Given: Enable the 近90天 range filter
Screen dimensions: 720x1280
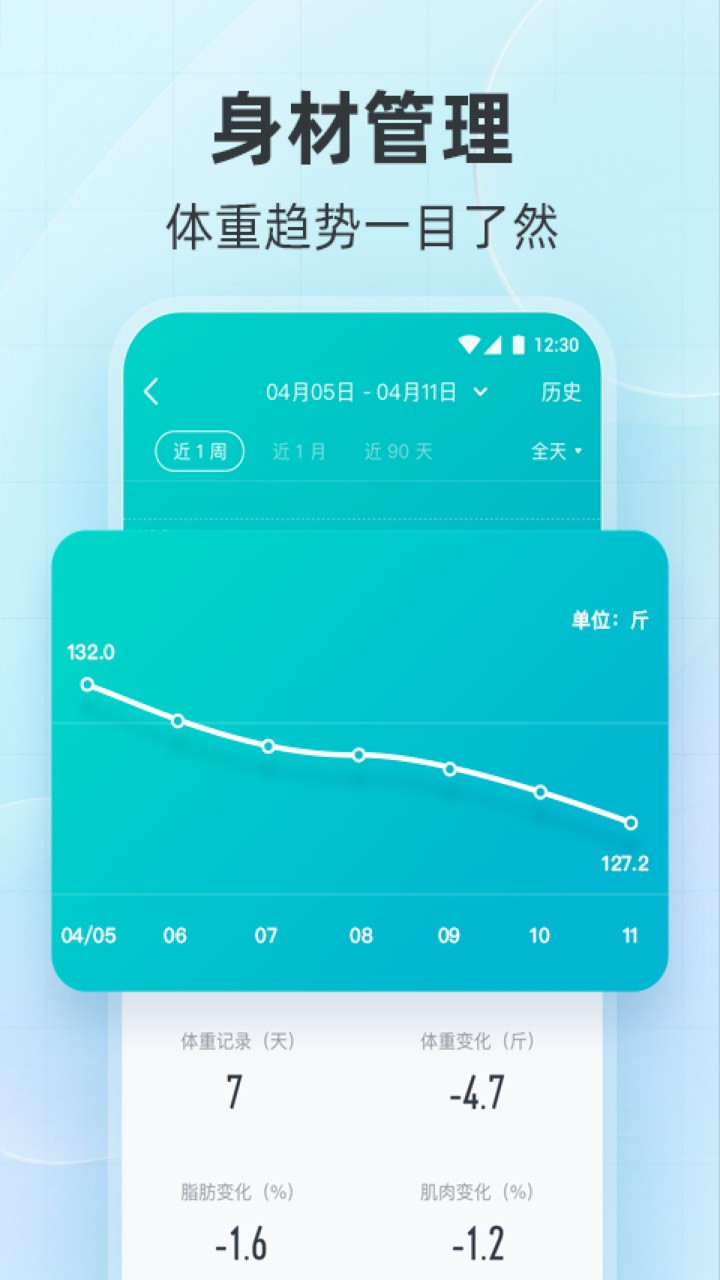Looking at the screenshot, I should coord(398,451).
